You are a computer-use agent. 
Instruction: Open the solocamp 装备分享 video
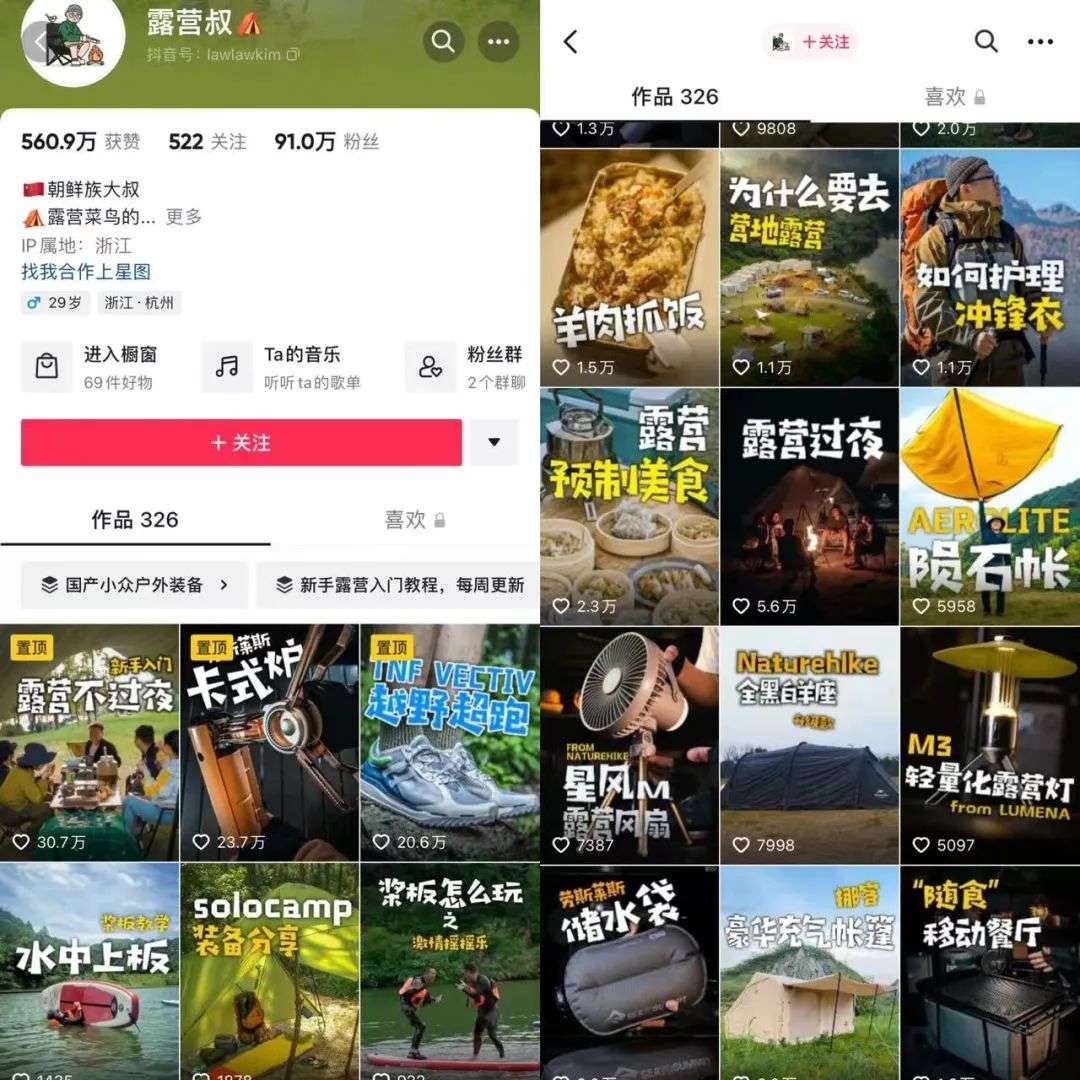coord(269,970)
